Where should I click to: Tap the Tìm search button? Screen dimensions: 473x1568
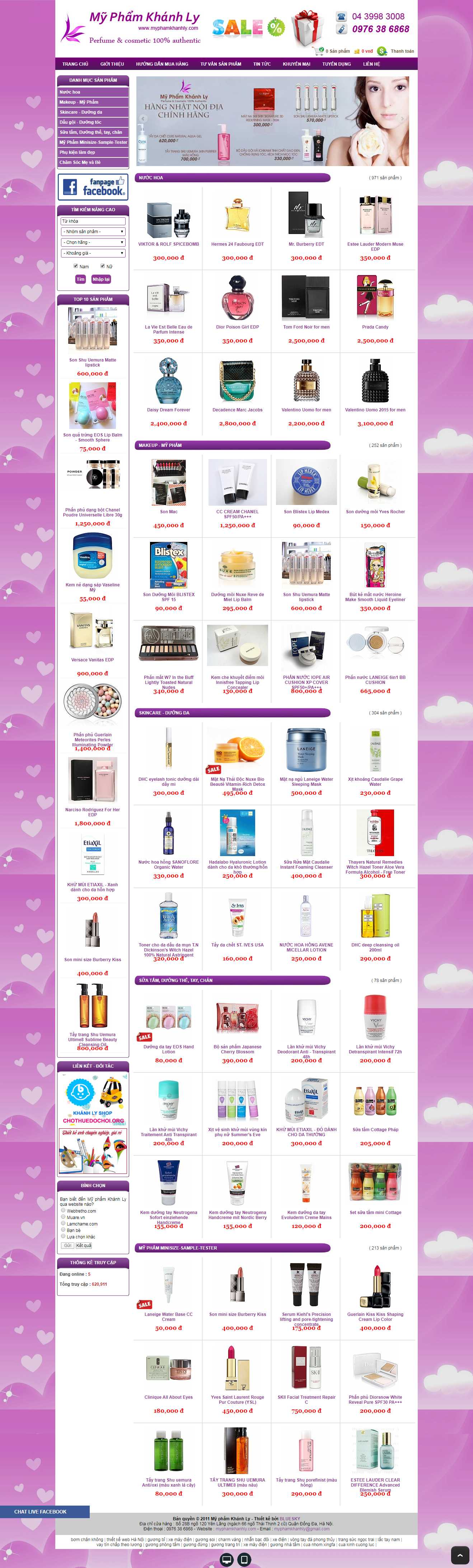(x=80, y=279)
